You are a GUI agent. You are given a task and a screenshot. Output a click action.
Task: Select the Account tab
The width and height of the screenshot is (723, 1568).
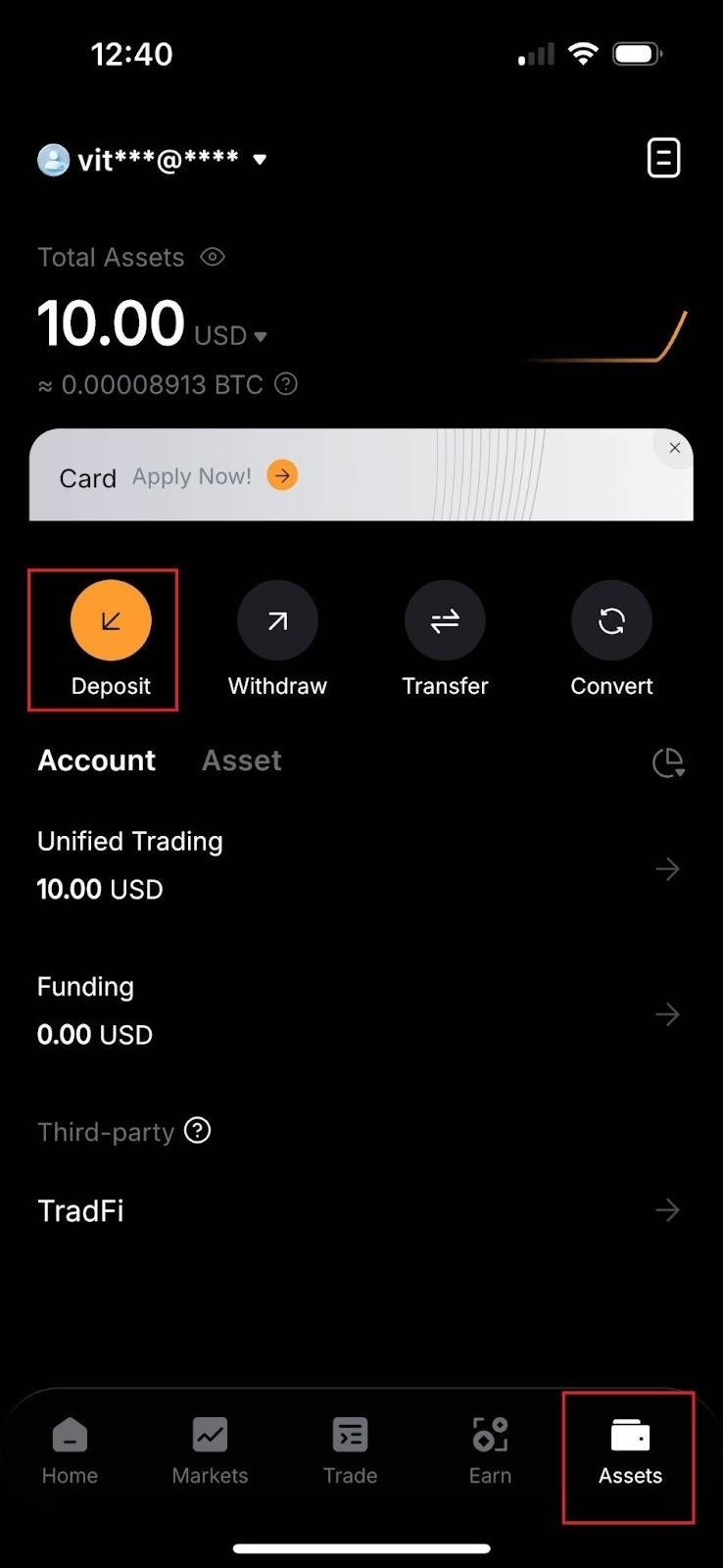96,760
